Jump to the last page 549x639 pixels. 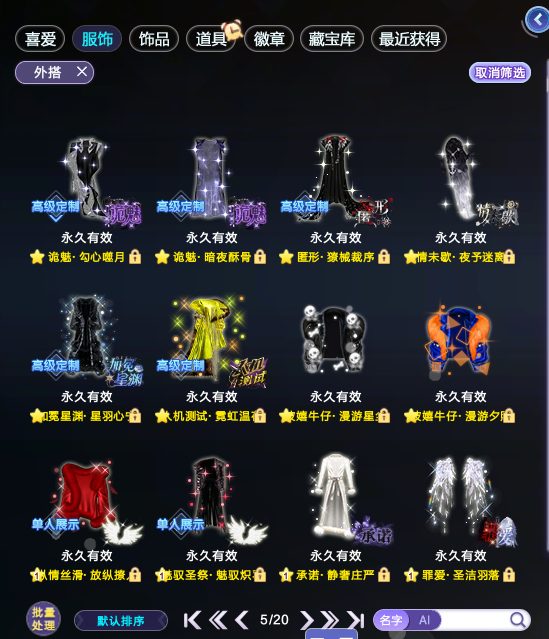click(x=356, y=620)
